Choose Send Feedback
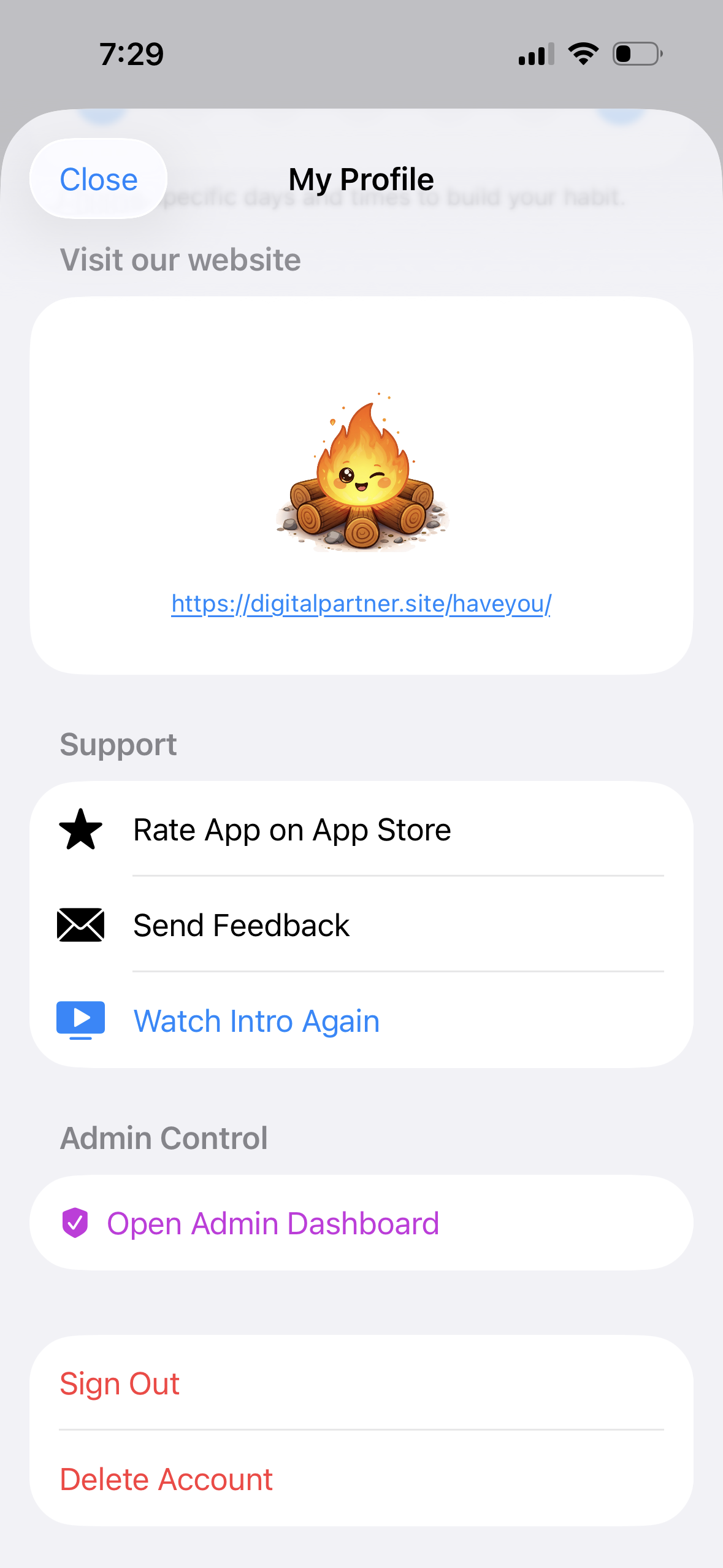Screen dimensions: 723x1568 click(x=242, y=925)
